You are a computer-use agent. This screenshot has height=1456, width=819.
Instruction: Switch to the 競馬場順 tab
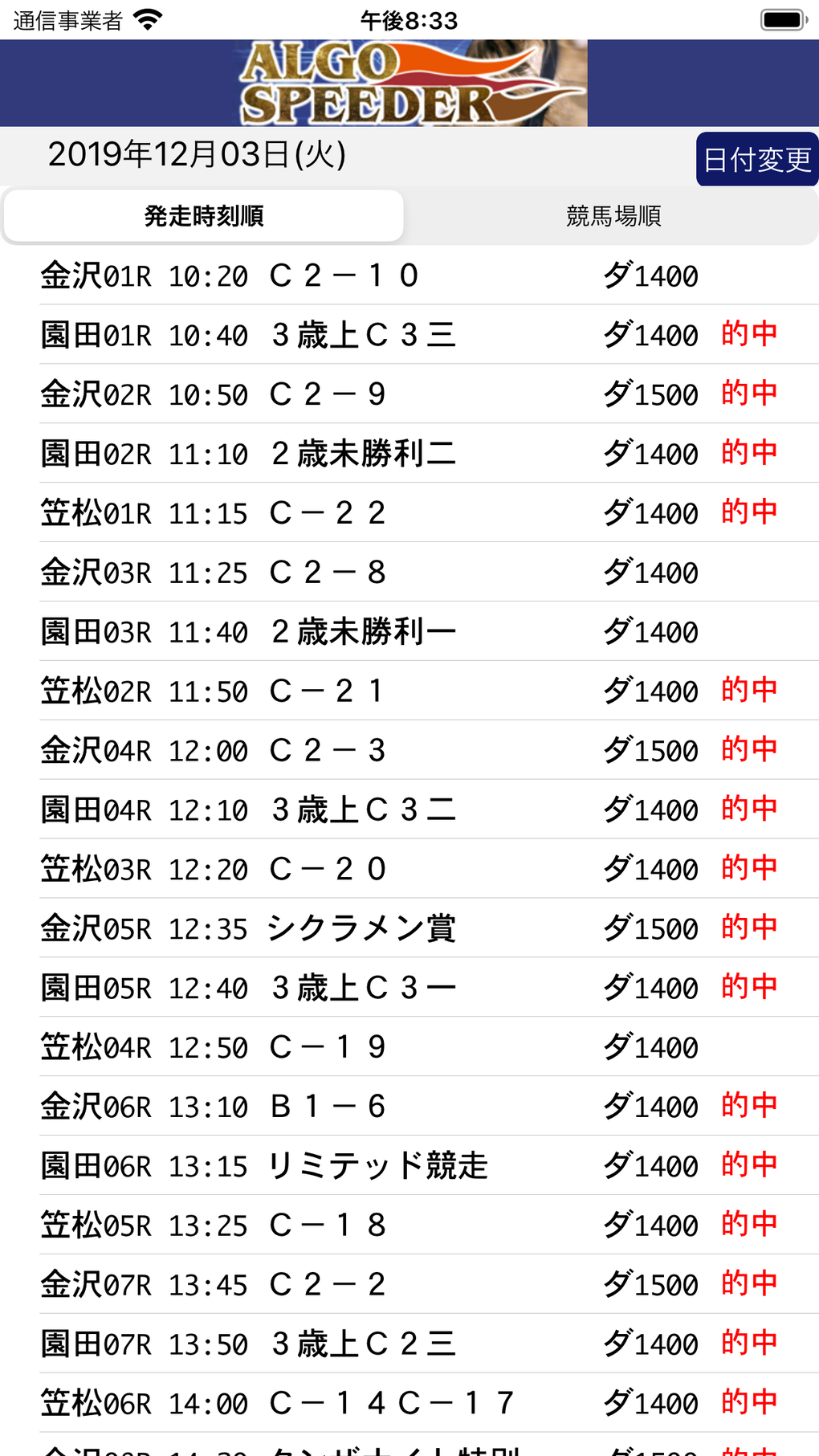613,216
